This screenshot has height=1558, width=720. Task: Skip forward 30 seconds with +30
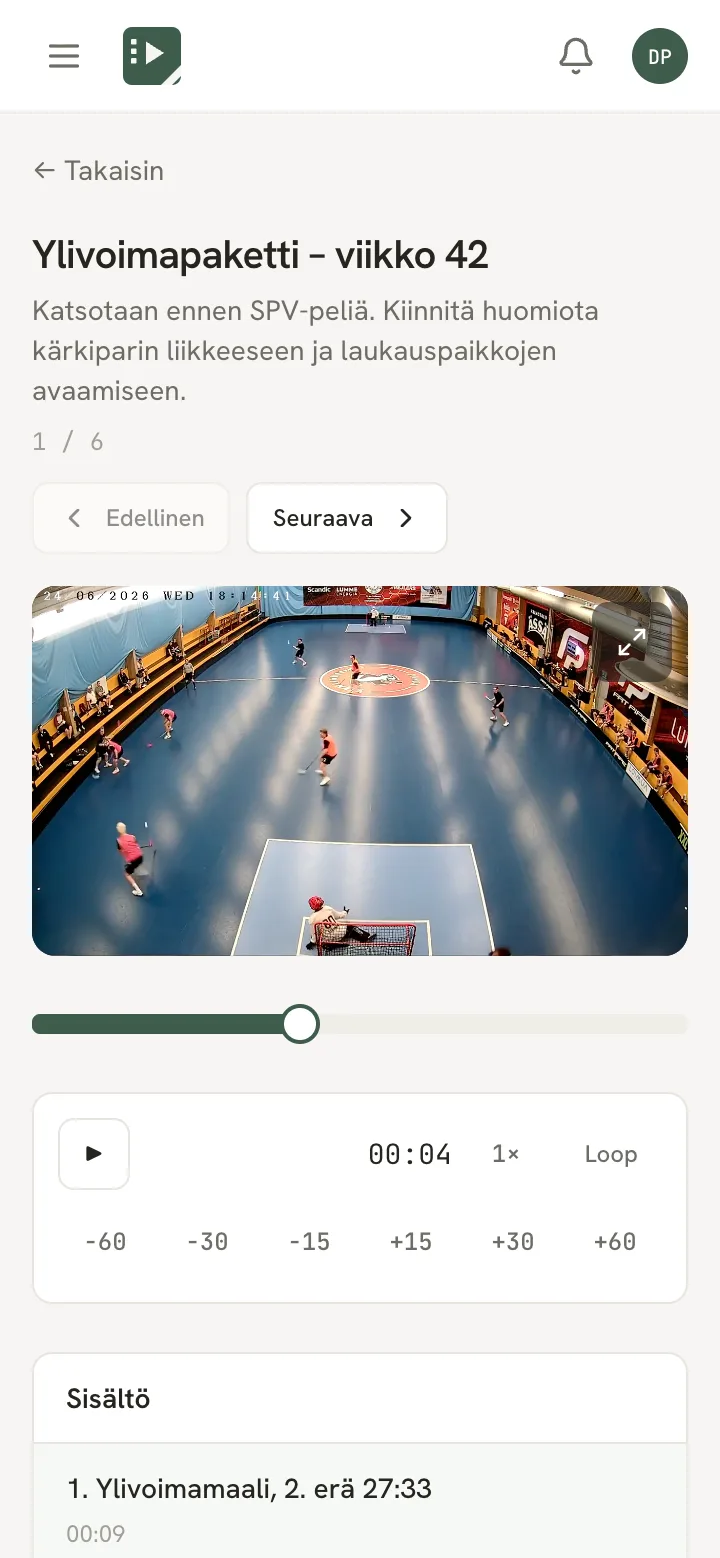[513, 1242]
